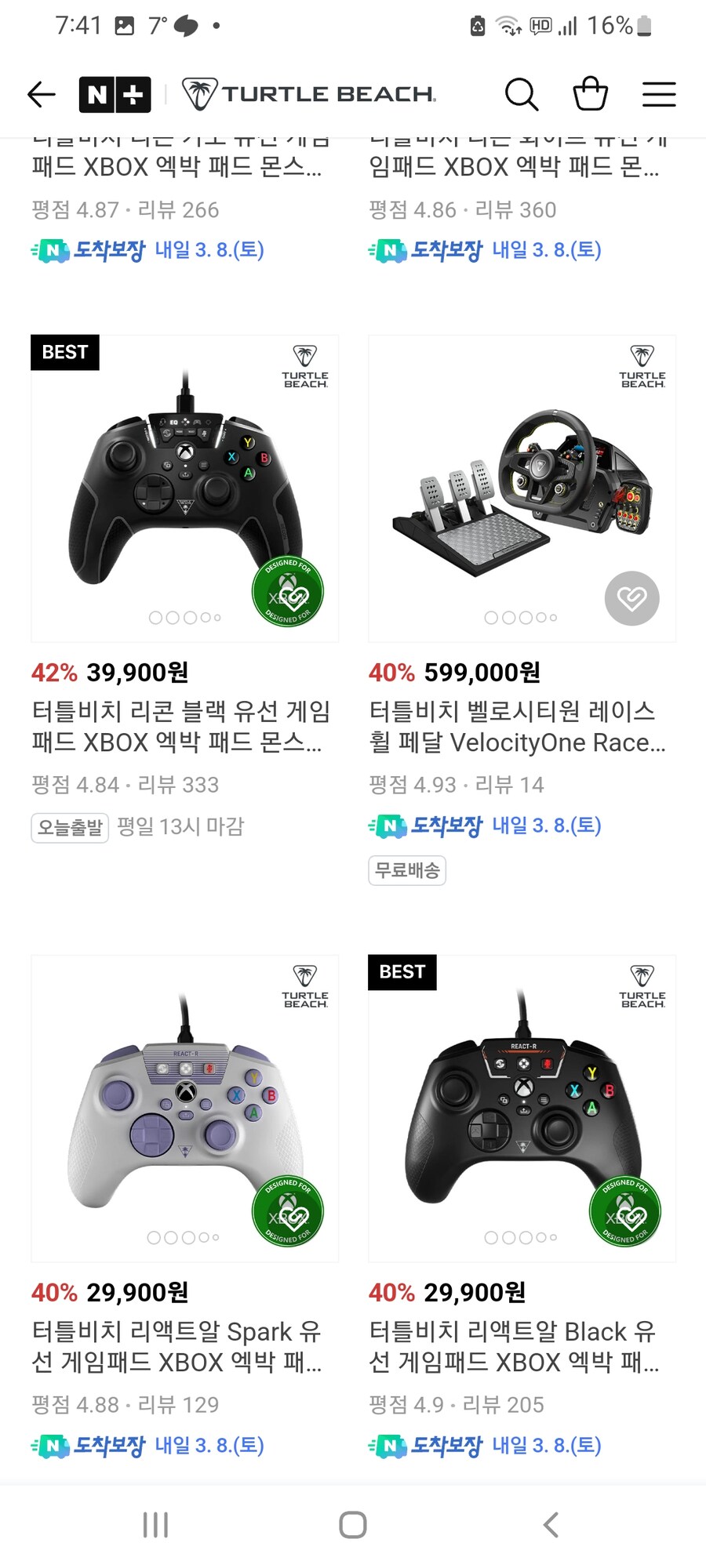
Task: Open the search icon in the header
Action: point(522,93)
